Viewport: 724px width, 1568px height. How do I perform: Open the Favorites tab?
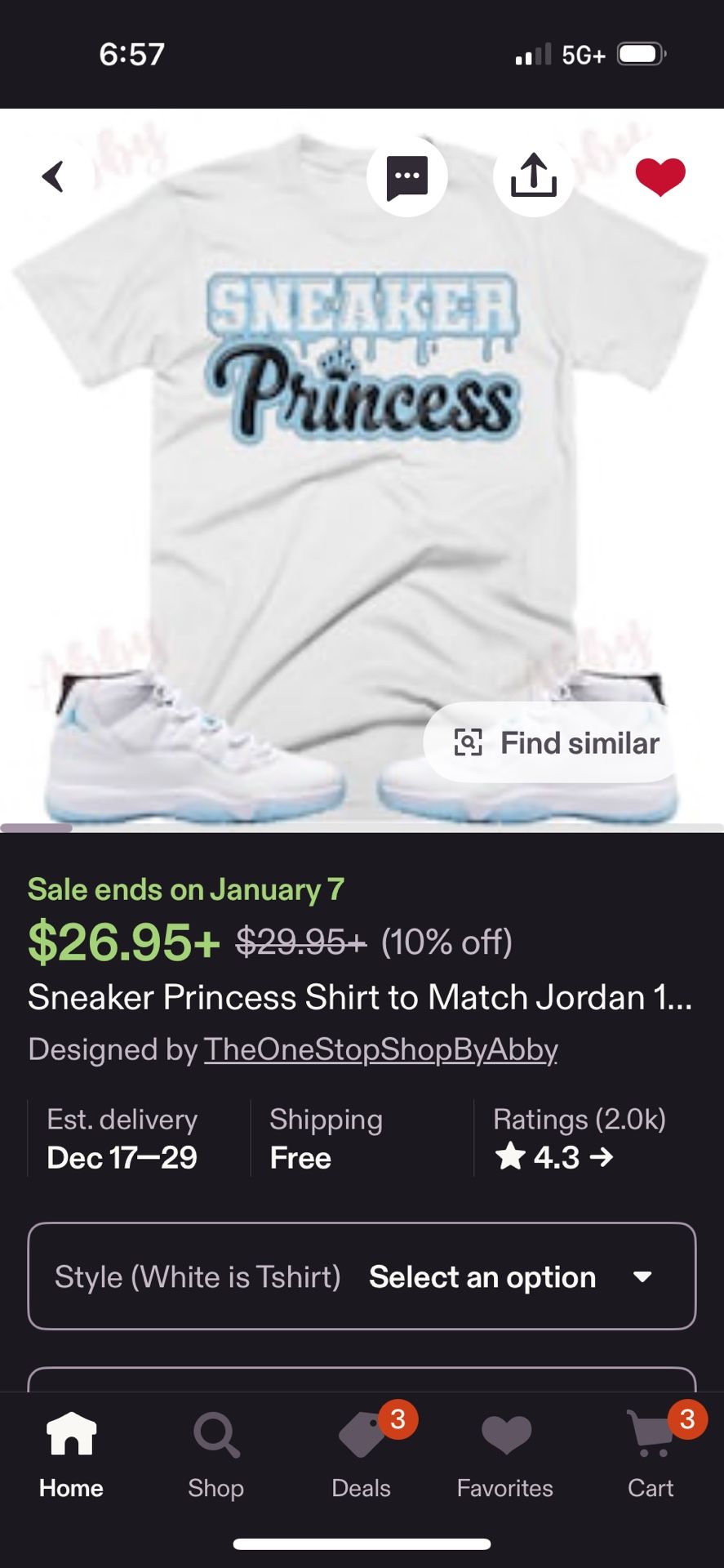(505, 1455)
